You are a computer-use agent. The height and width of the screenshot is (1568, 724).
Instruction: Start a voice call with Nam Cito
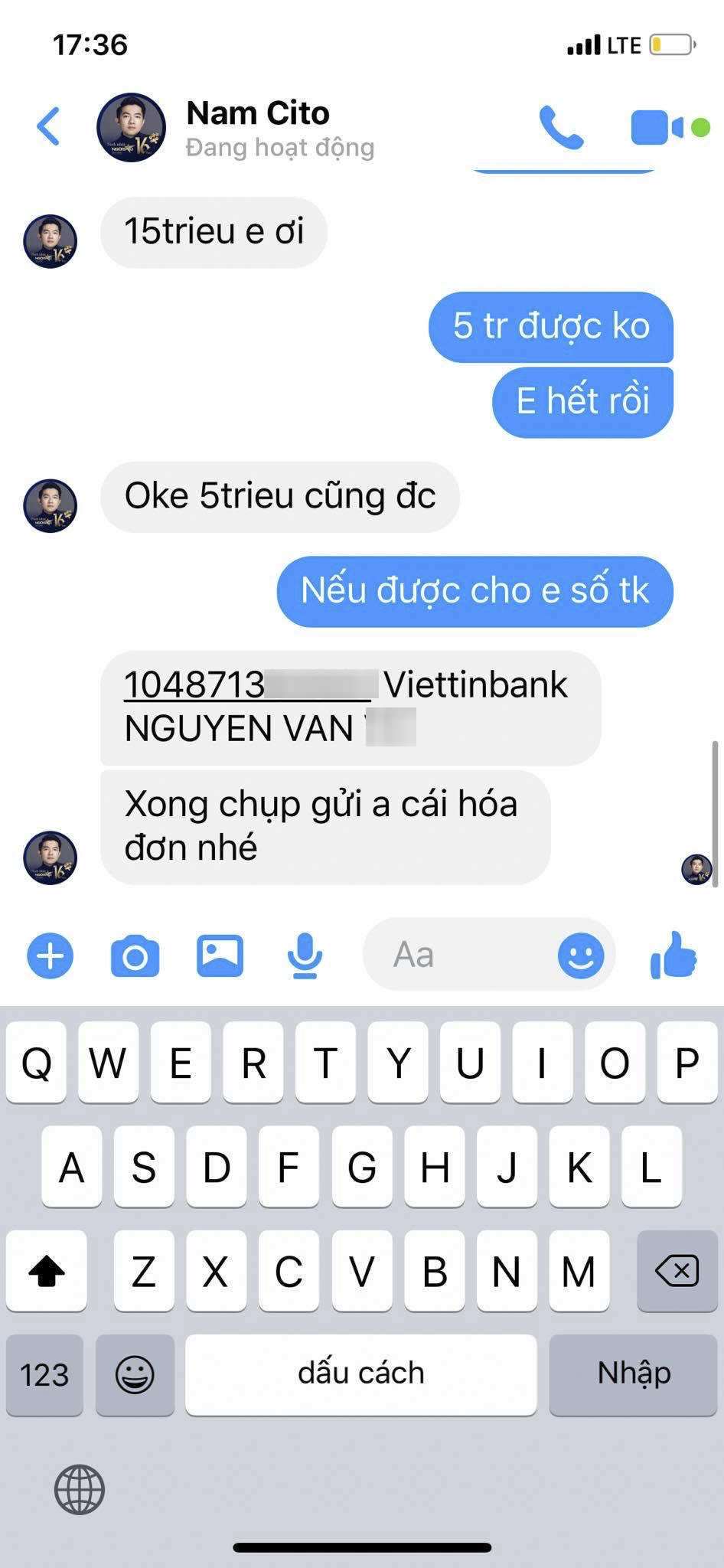pos(561,127)
